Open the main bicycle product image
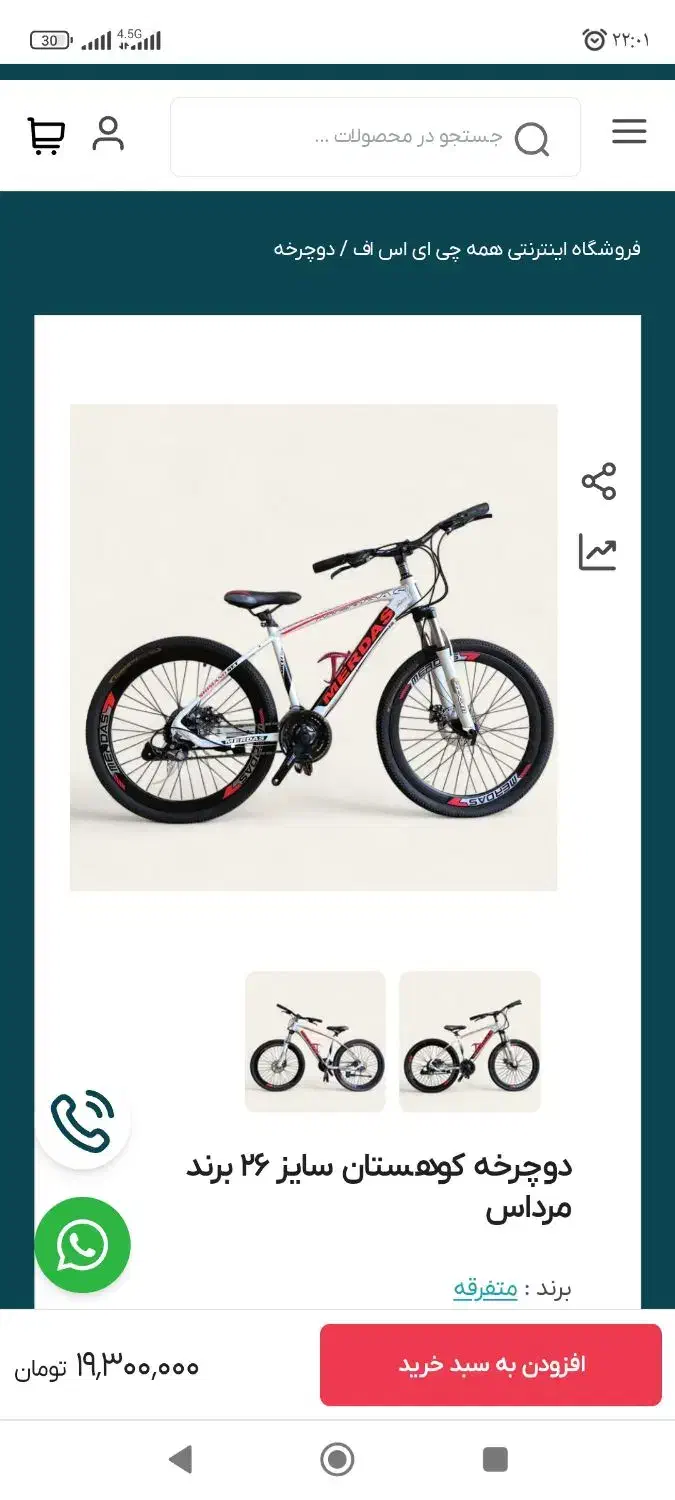The height and width of the screenshot is (1500, 675). pos(313,647)
